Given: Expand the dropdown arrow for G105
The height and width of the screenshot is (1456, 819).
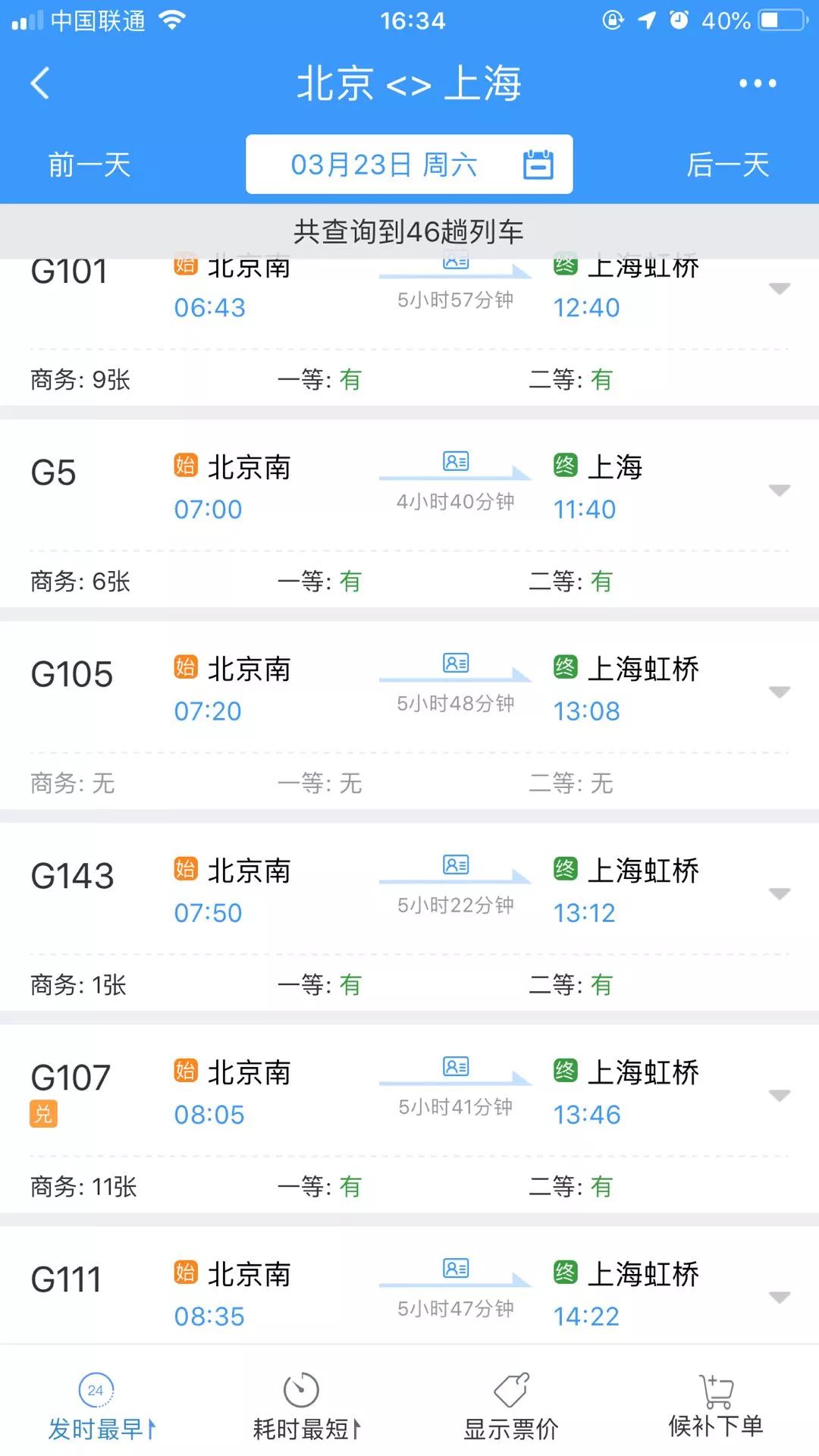Looking at the screenshot, I should pyautogui.click(x=779, y=692).
